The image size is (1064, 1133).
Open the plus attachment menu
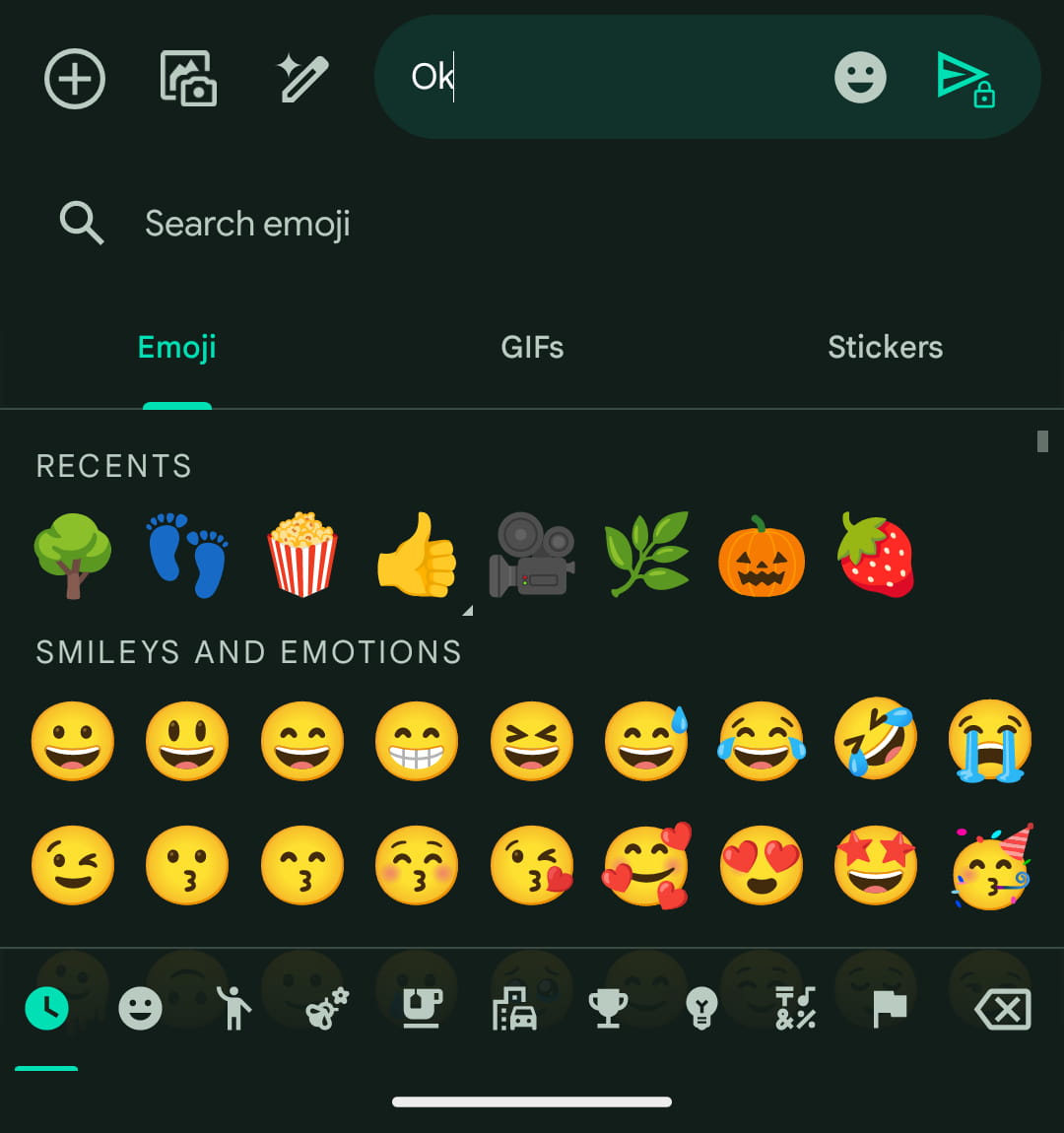coord(75,79)
